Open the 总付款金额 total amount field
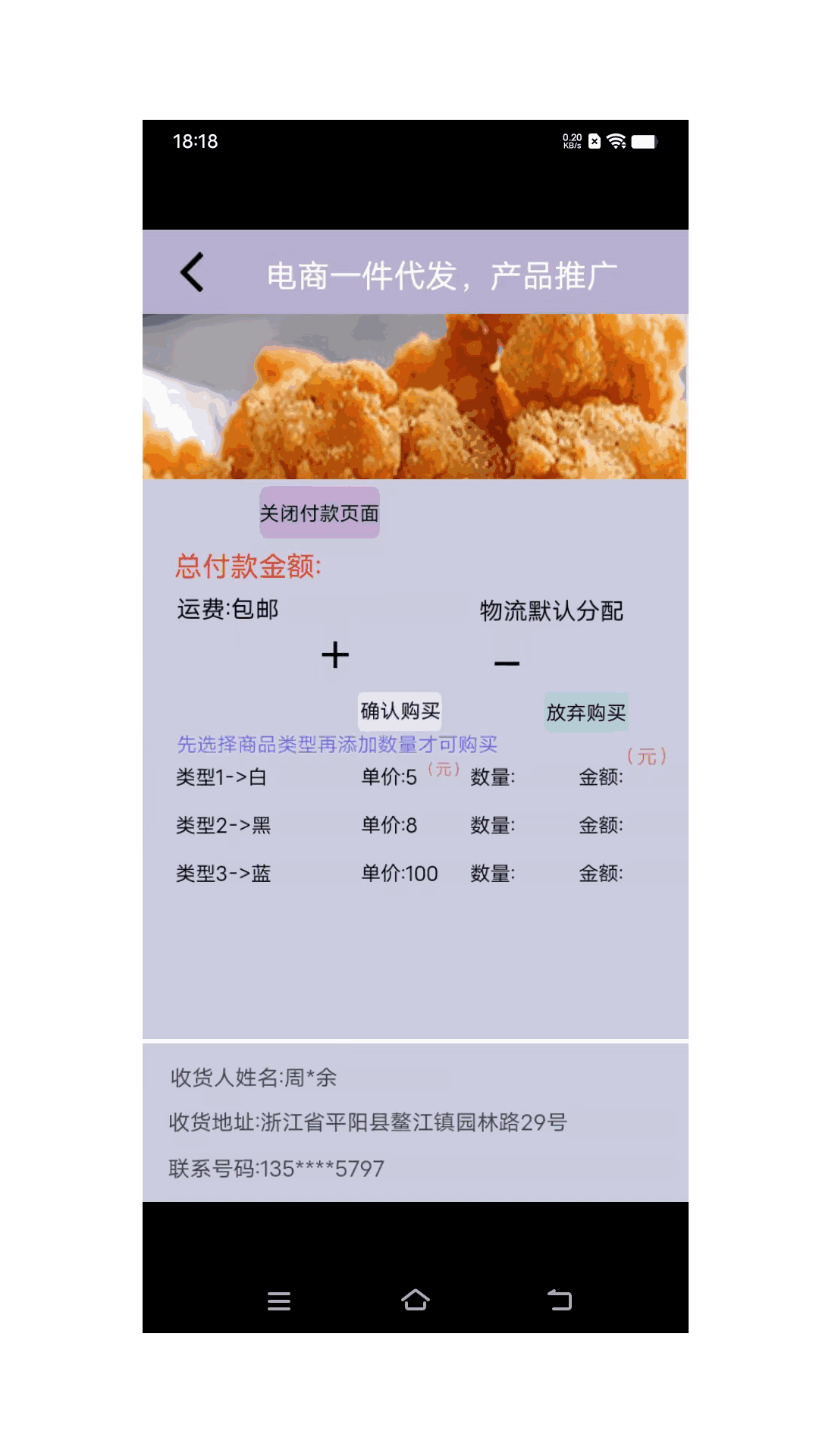Image resolution: width=819 pixels, height=1456 pixels. tap(250, 564)
